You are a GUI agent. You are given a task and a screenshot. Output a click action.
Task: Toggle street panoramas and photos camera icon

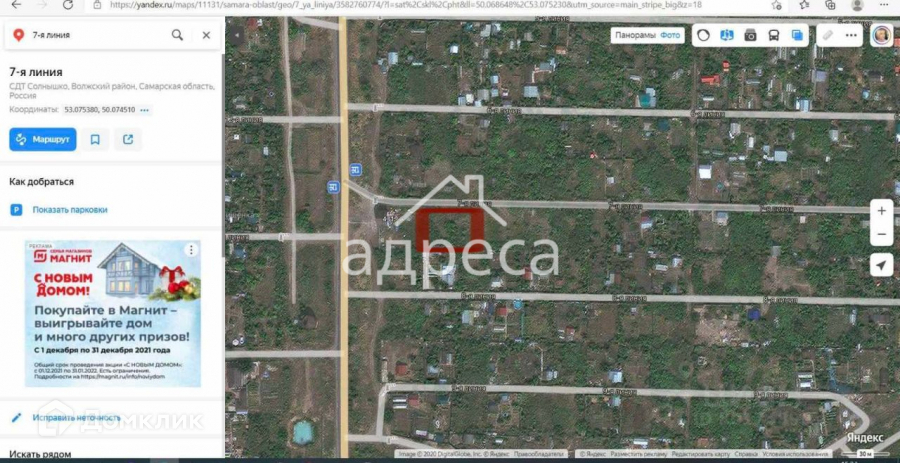pos(750,35)
